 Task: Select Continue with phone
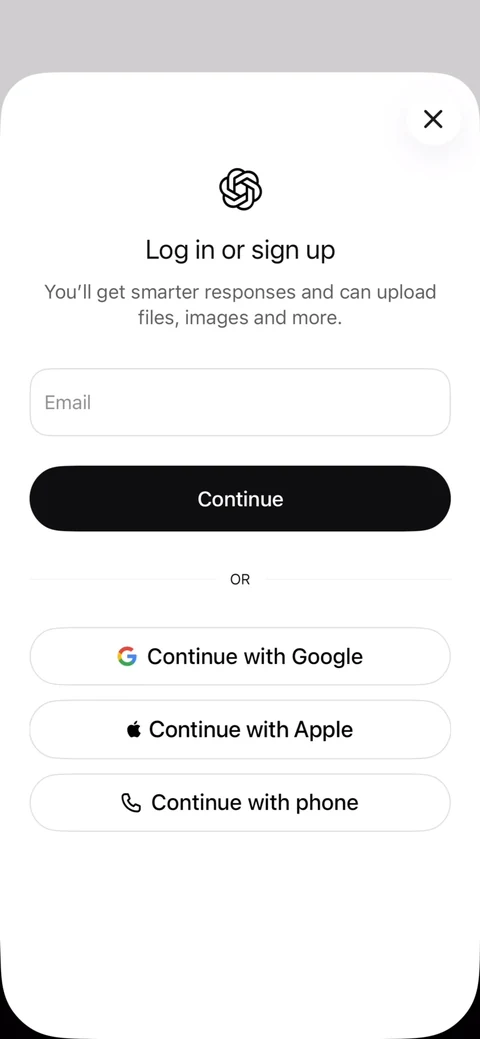(x=240, y=802)
